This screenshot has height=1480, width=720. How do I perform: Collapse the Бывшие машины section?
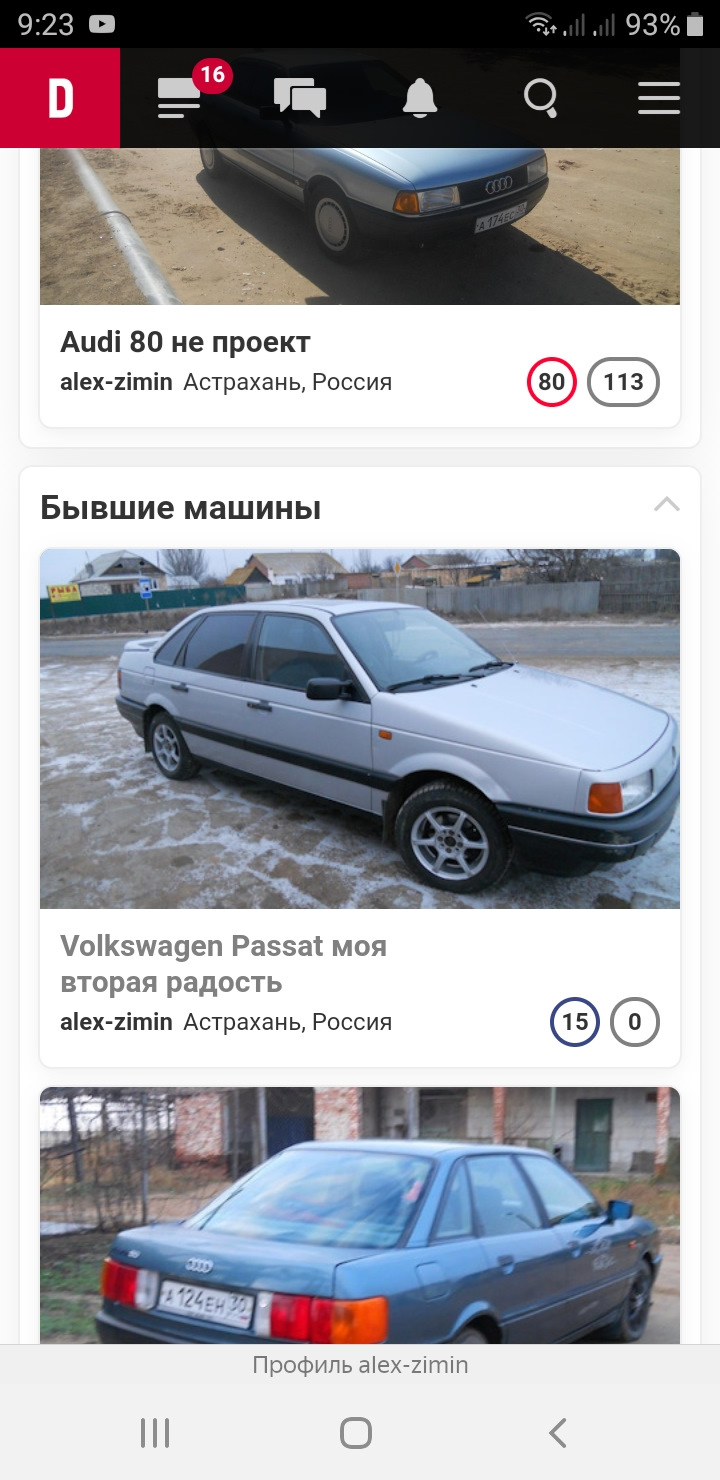[x=666, y=505]
